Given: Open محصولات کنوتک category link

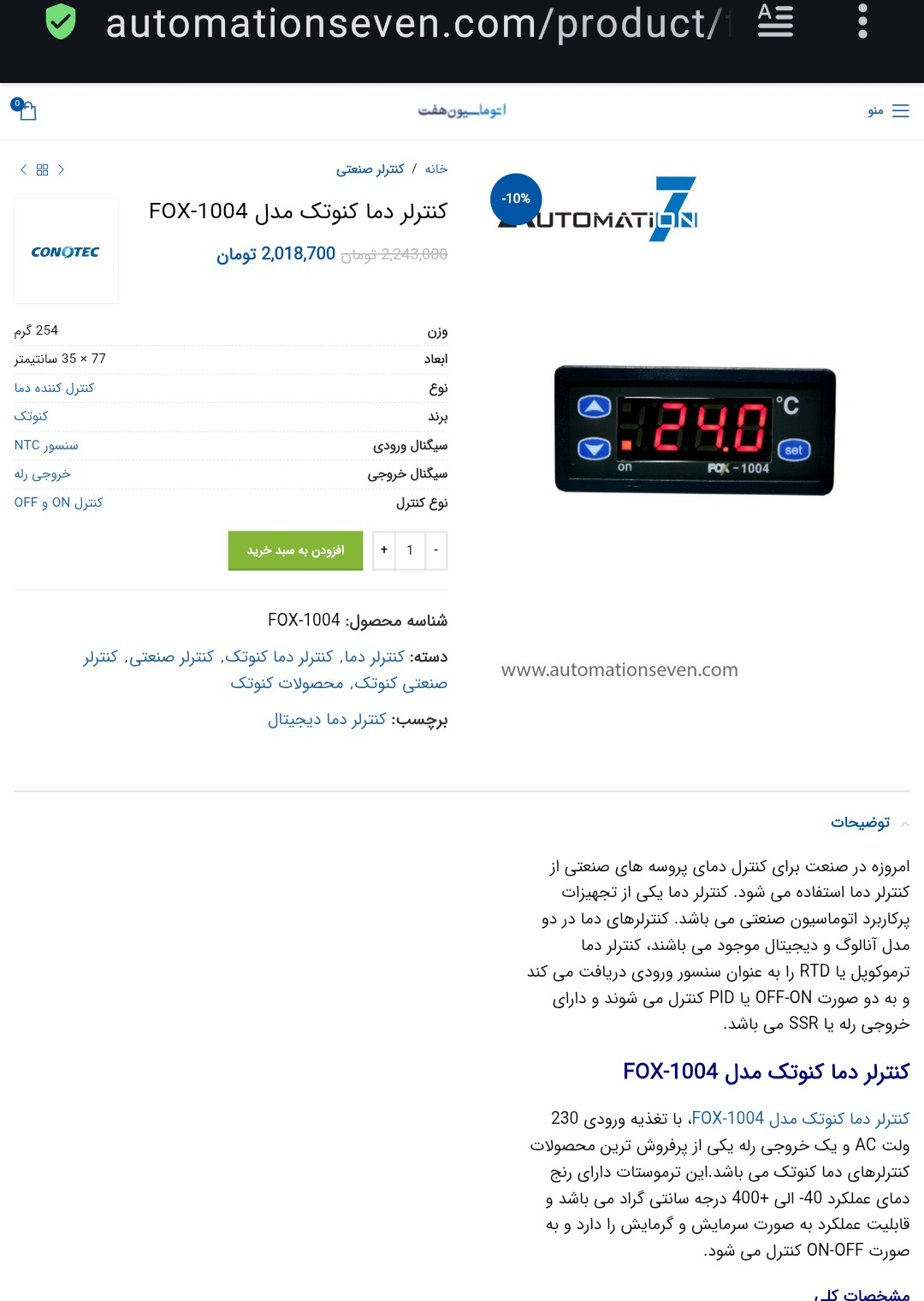Looking at the screenshot, I should (287, 683).
